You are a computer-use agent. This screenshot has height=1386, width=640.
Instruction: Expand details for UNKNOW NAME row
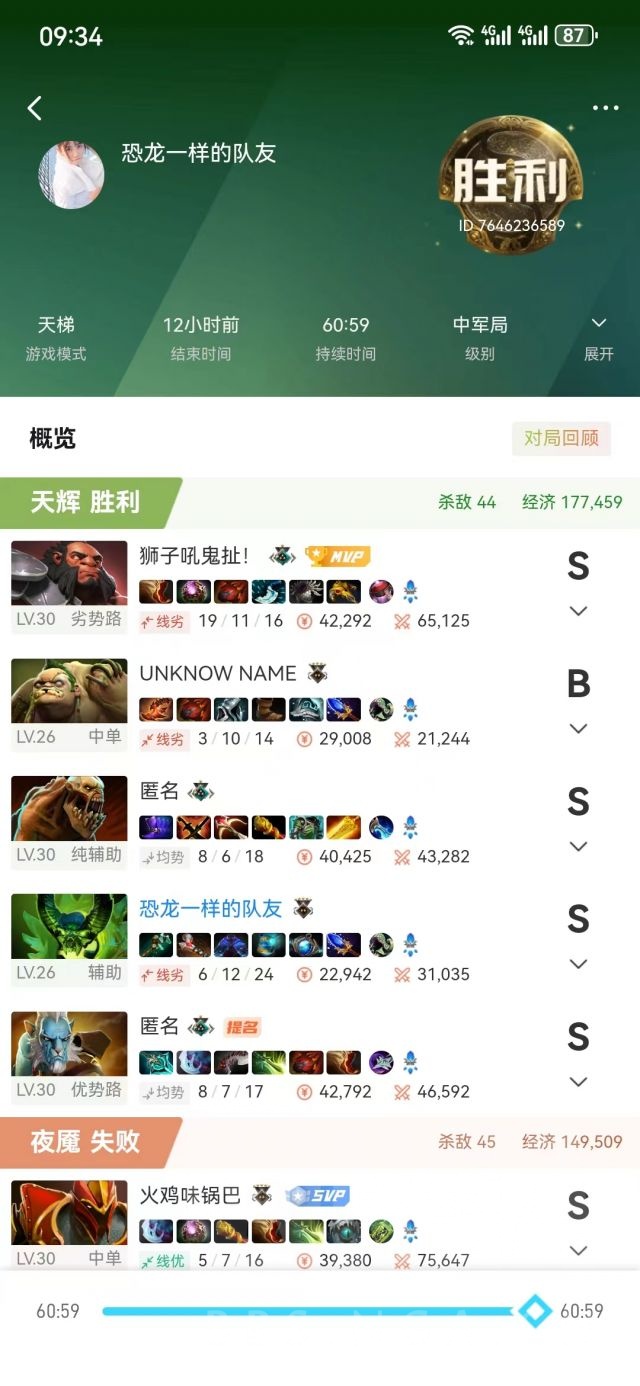[578, 729]
